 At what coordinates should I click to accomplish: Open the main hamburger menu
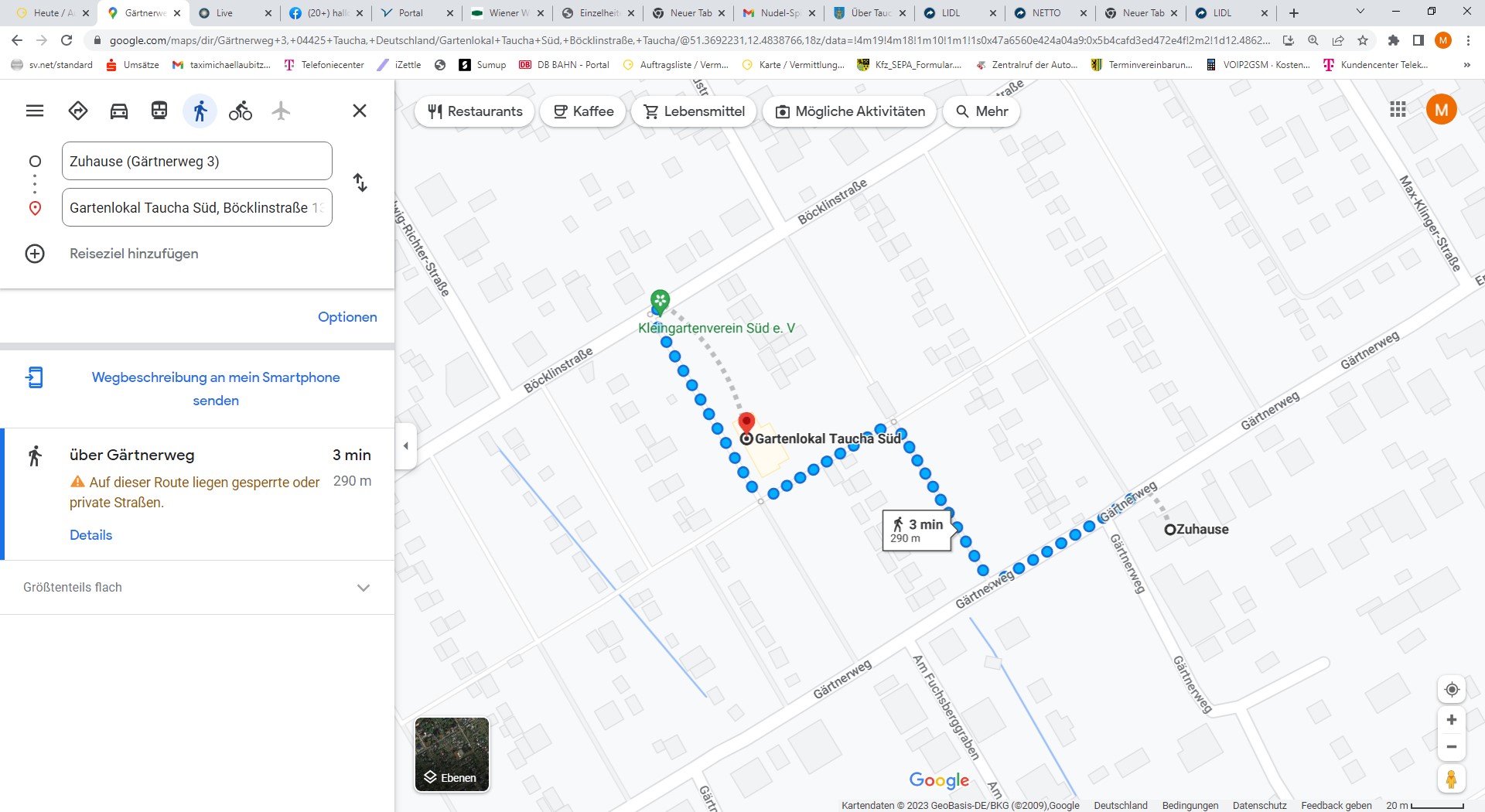click(35, 111)
